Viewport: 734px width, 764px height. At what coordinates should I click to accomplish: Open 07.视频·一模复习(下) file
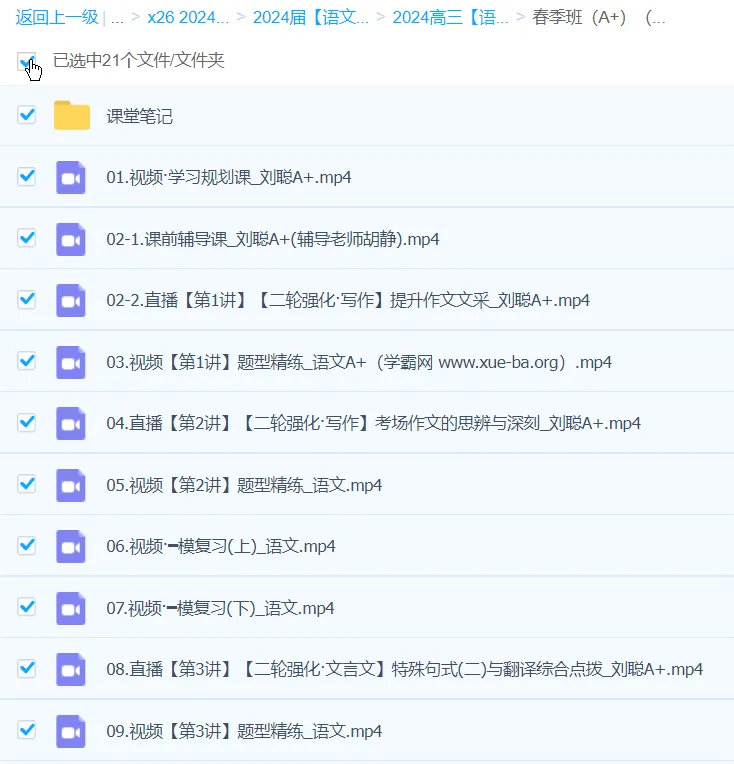point(220,607)
